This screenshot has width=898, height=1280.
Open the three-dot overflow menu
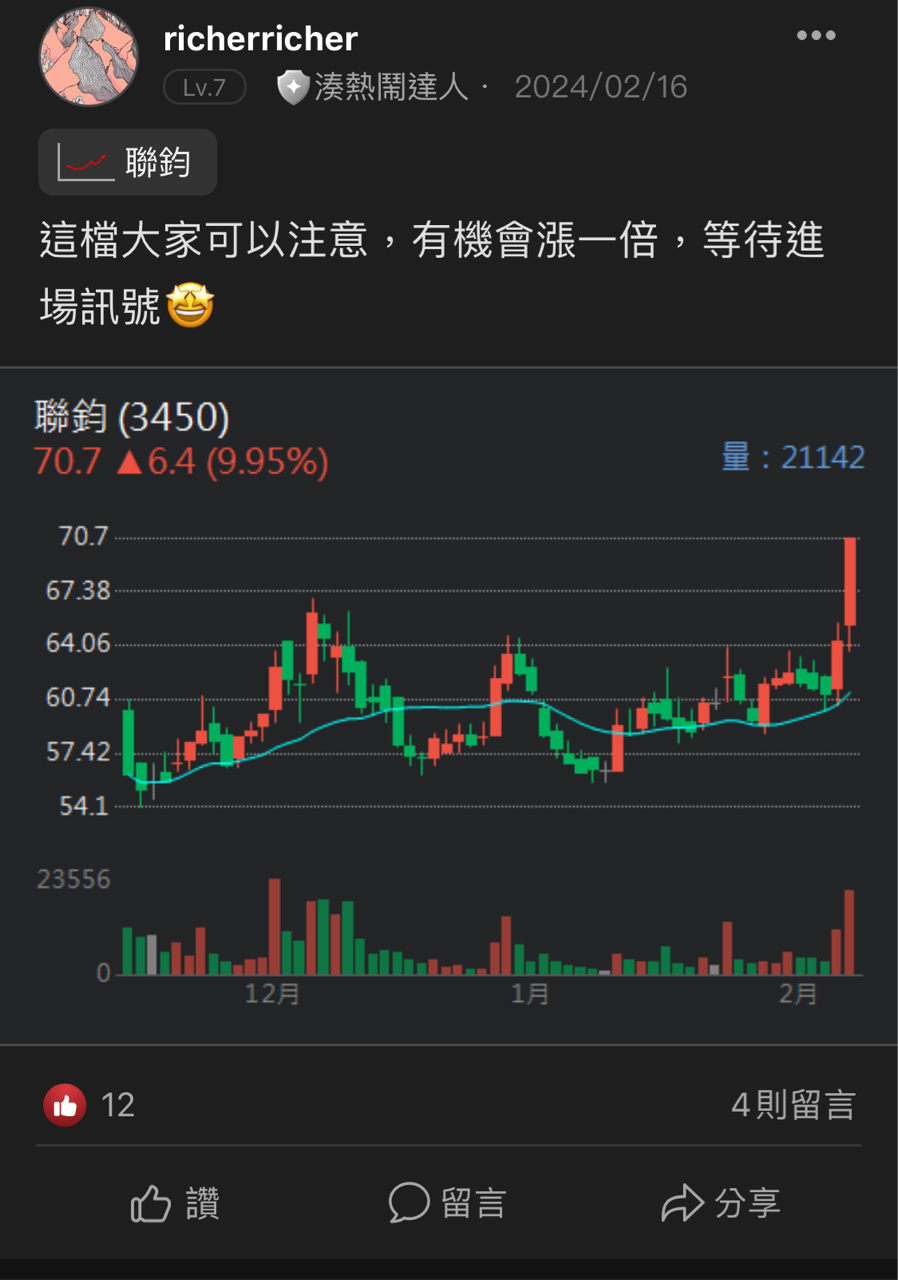815,36
